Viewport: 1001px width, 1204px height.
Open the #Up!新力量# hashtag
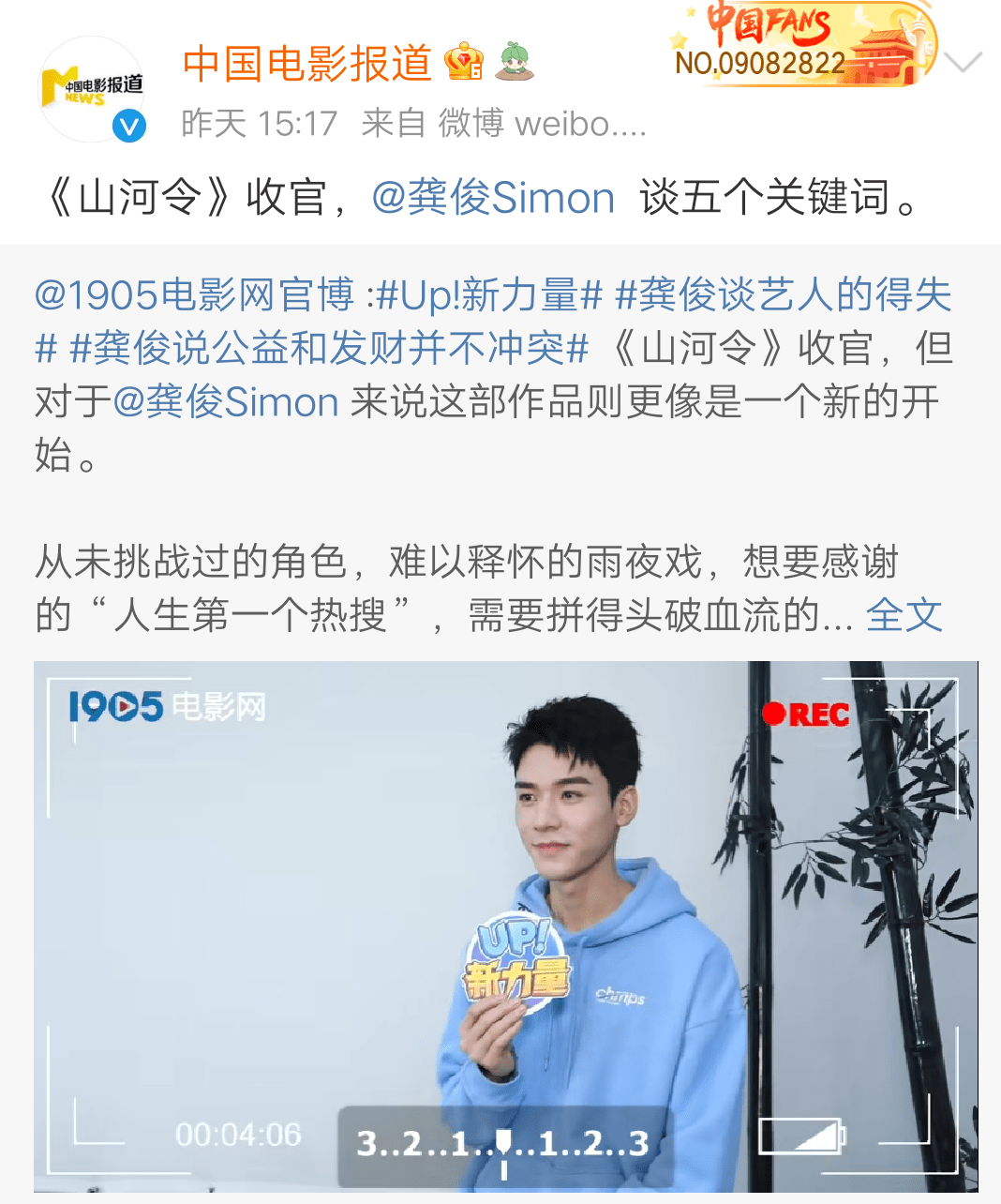coord(488,295)
